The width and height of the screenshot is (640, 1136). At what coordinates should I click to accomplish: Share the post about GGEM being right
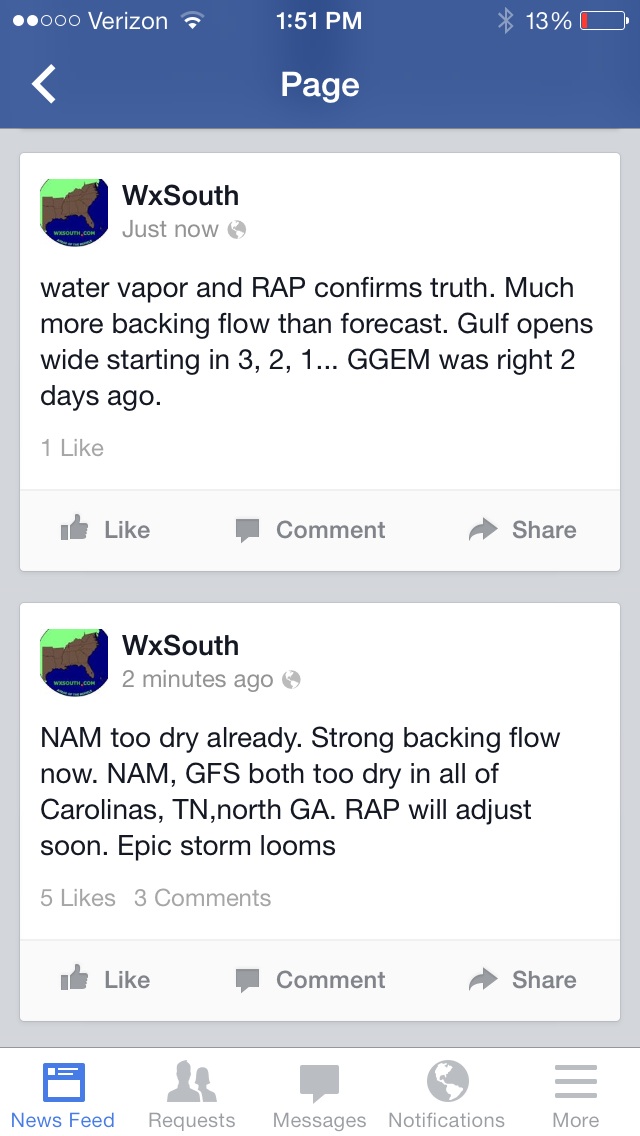tap(523, 530)
